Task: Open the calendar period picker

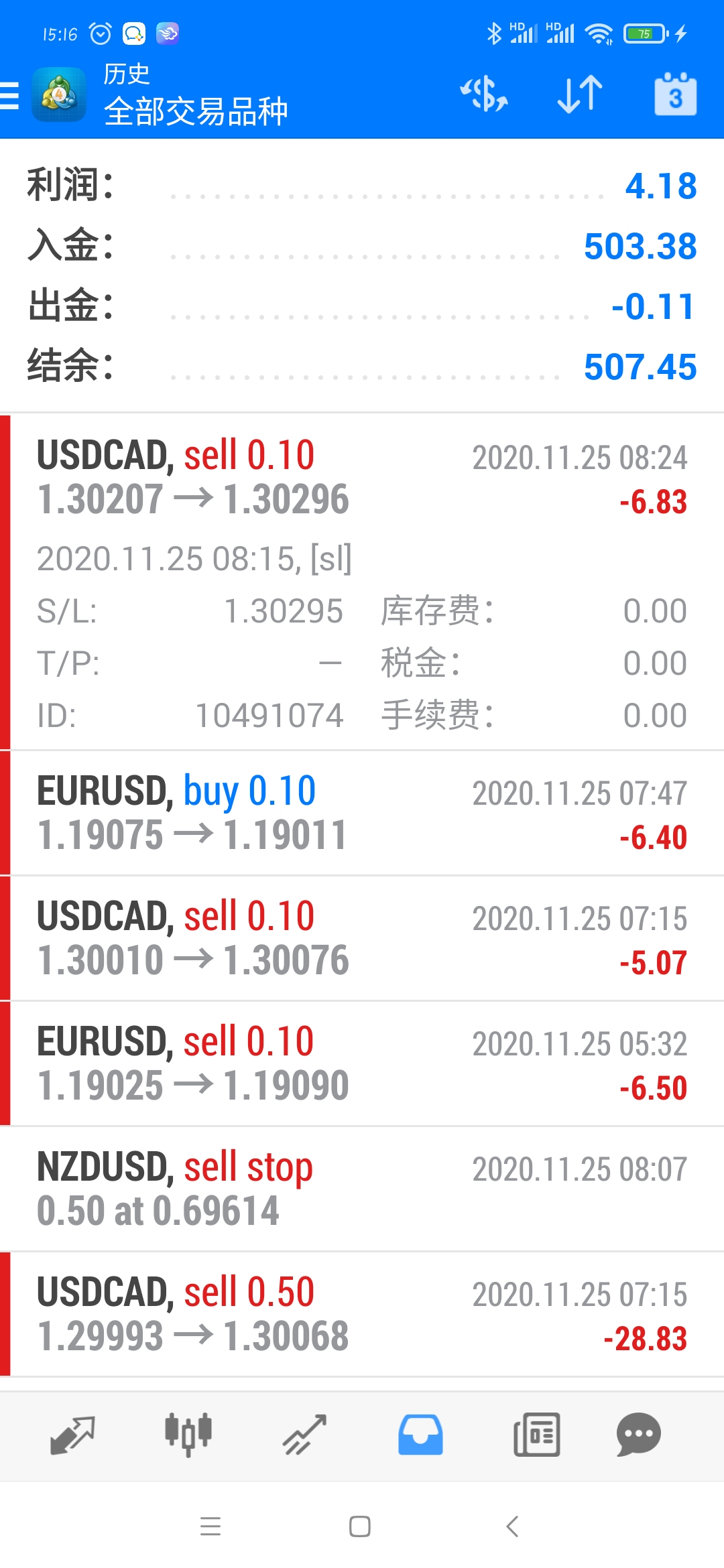Action: [675, 94]
